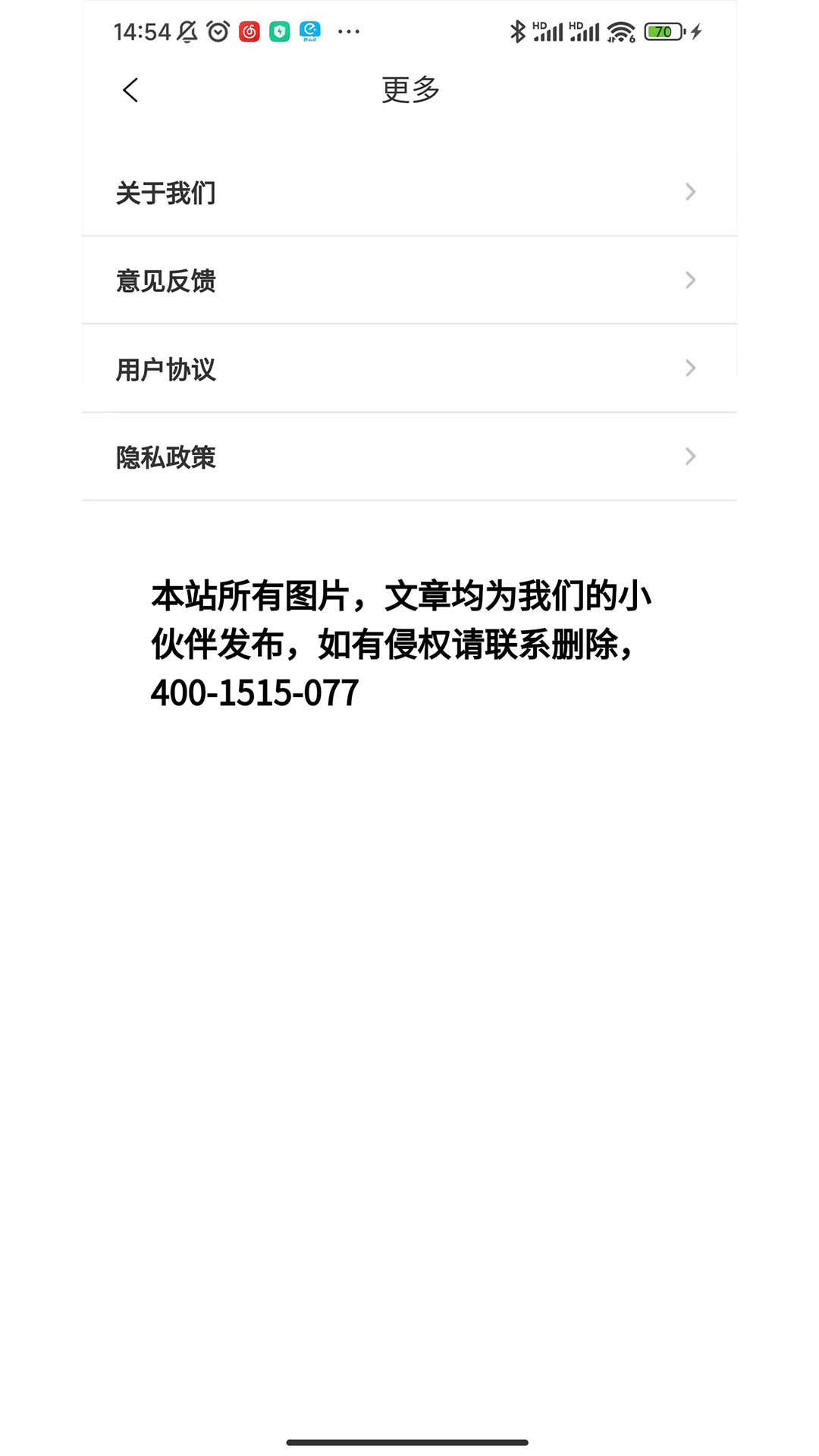This screenshot has width=819, height=1456.
Task: Open the 关于我们 menu entry
Action: tap(165, 193)
